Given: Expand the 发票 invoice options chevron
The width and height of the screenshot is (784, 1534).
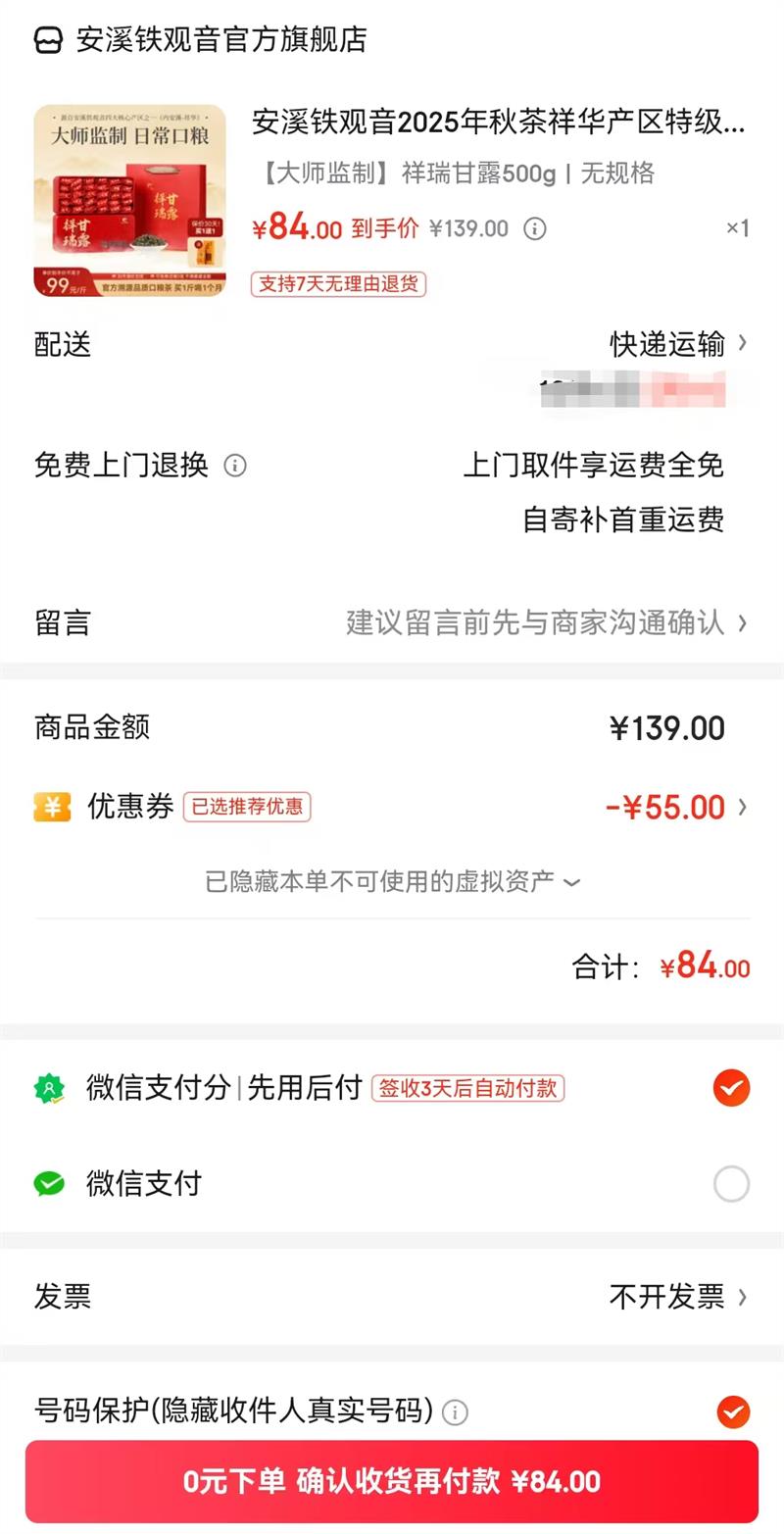Looking at the screenshot, I should click(742, 1296).
